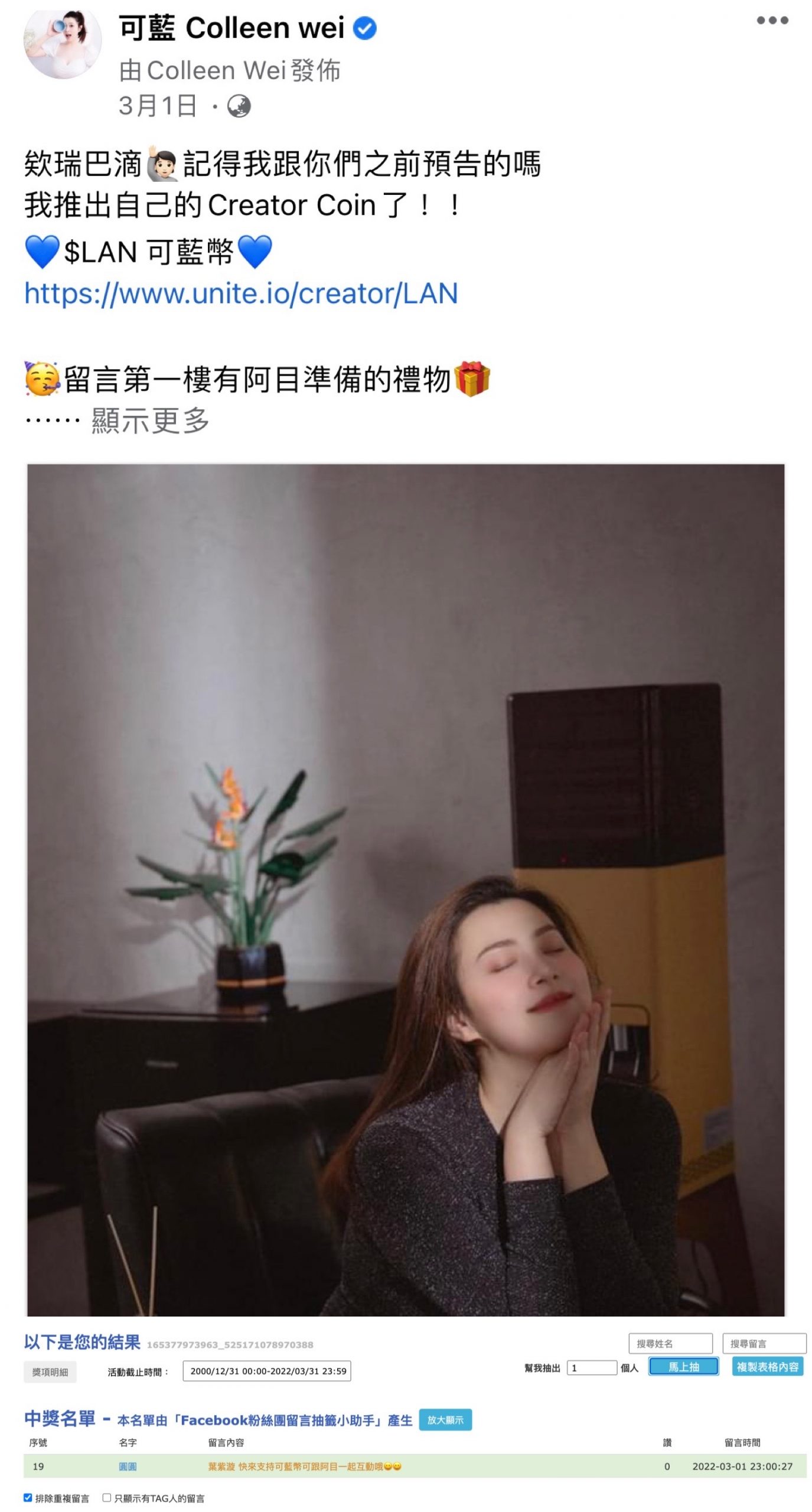Open the 中獎名單 lottery result image
Image resolution: width=812 pixels, height=1512 pixels.
click(x=413, y=1417)
